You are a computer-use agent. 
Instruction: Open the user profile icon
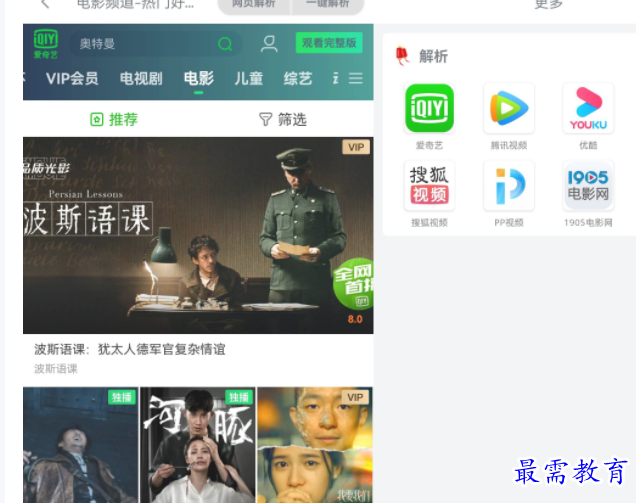[x=269, y=44]
